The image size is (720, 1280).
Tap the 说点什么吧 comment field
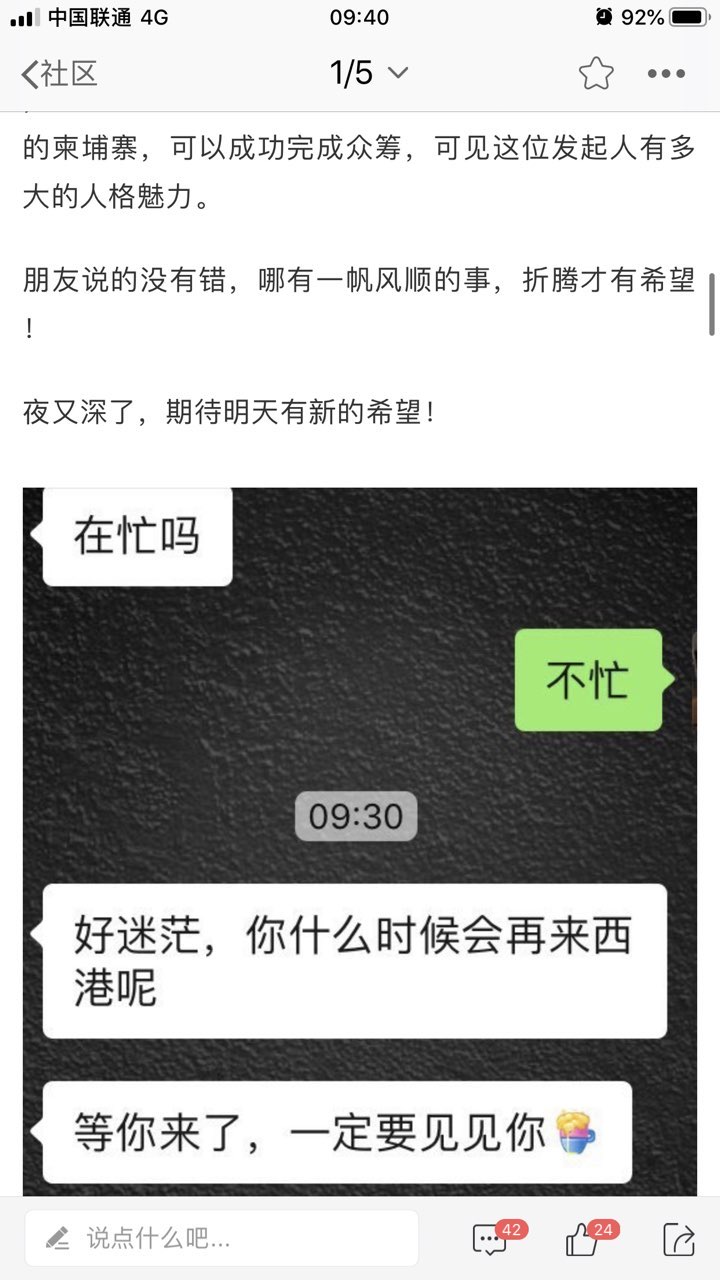pos(222,1239)
